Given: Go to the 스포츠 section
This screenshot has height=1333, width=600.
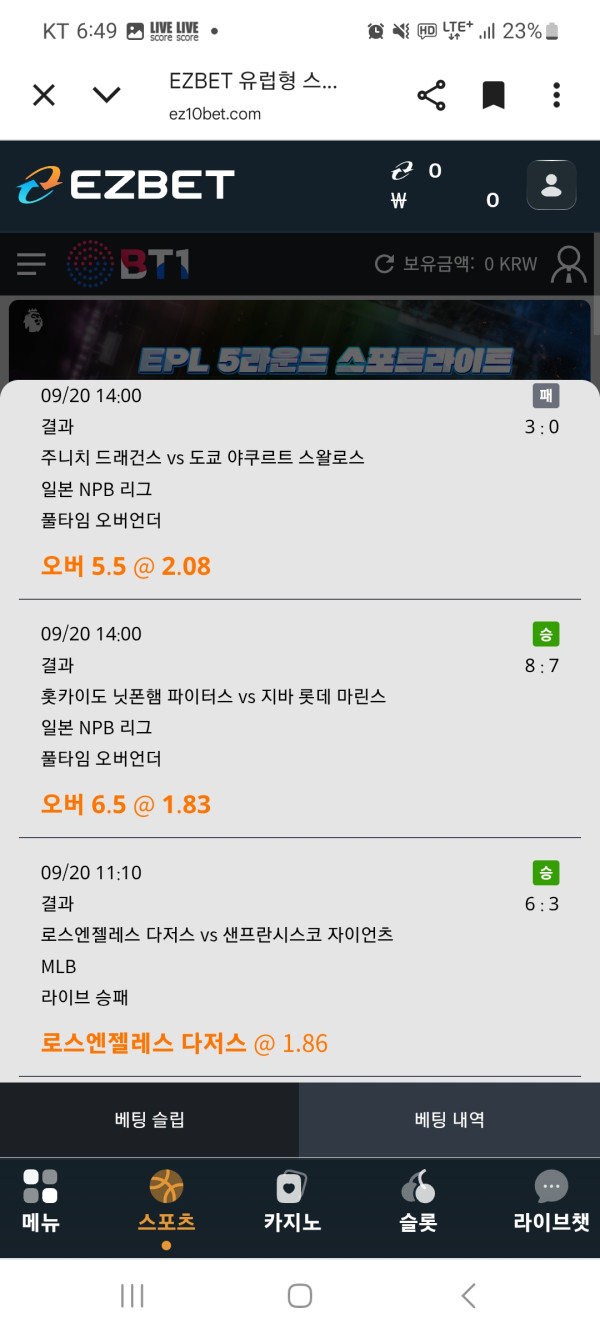Looking at the screenshot, I should click(166, 1201).
